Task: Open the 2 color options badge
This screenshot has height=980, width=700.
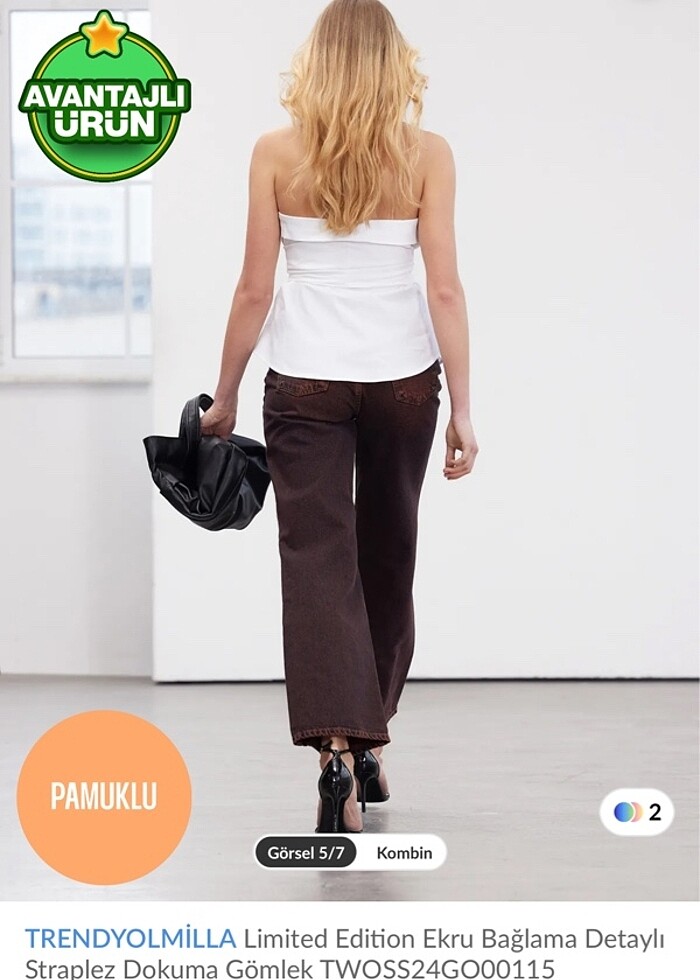Action: [637, 812]
